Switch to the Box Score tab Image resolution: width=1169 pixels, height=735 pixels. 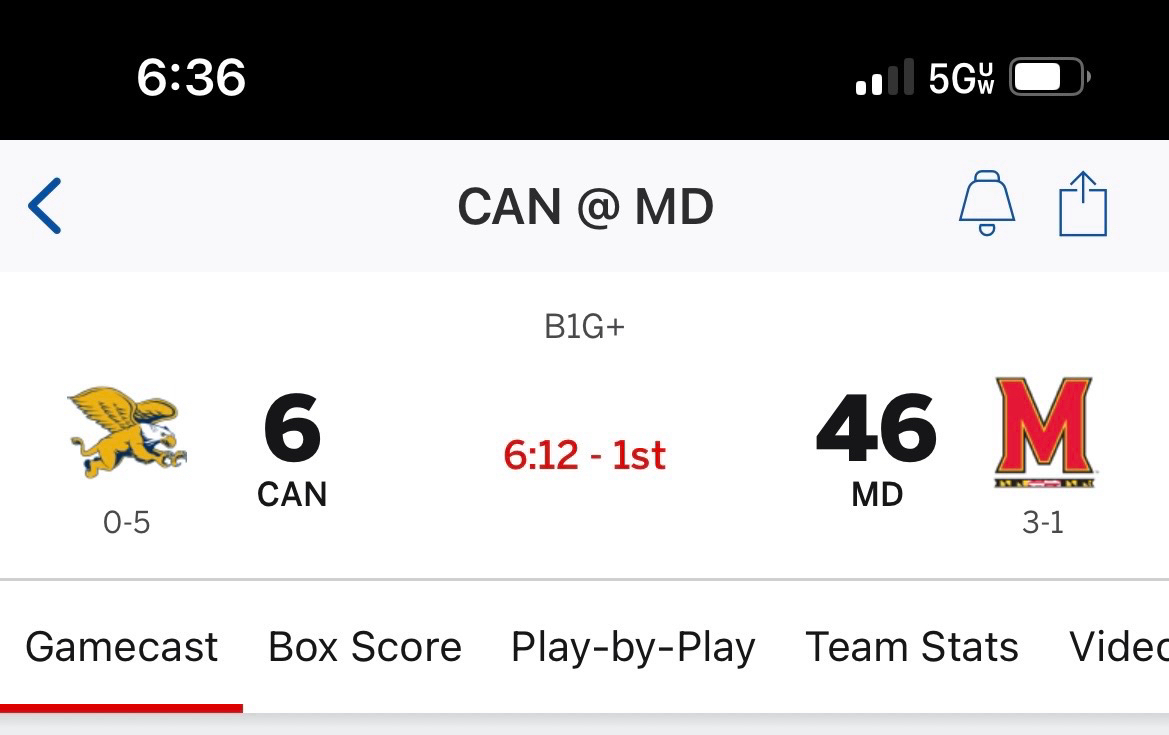tap(365, 647)
